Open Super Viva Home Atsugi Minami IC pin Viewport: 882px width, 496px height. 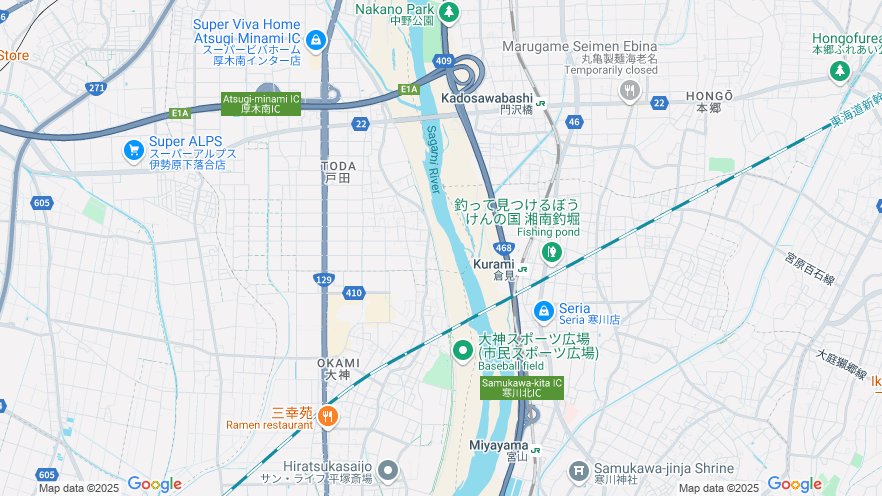coord(316,40)
